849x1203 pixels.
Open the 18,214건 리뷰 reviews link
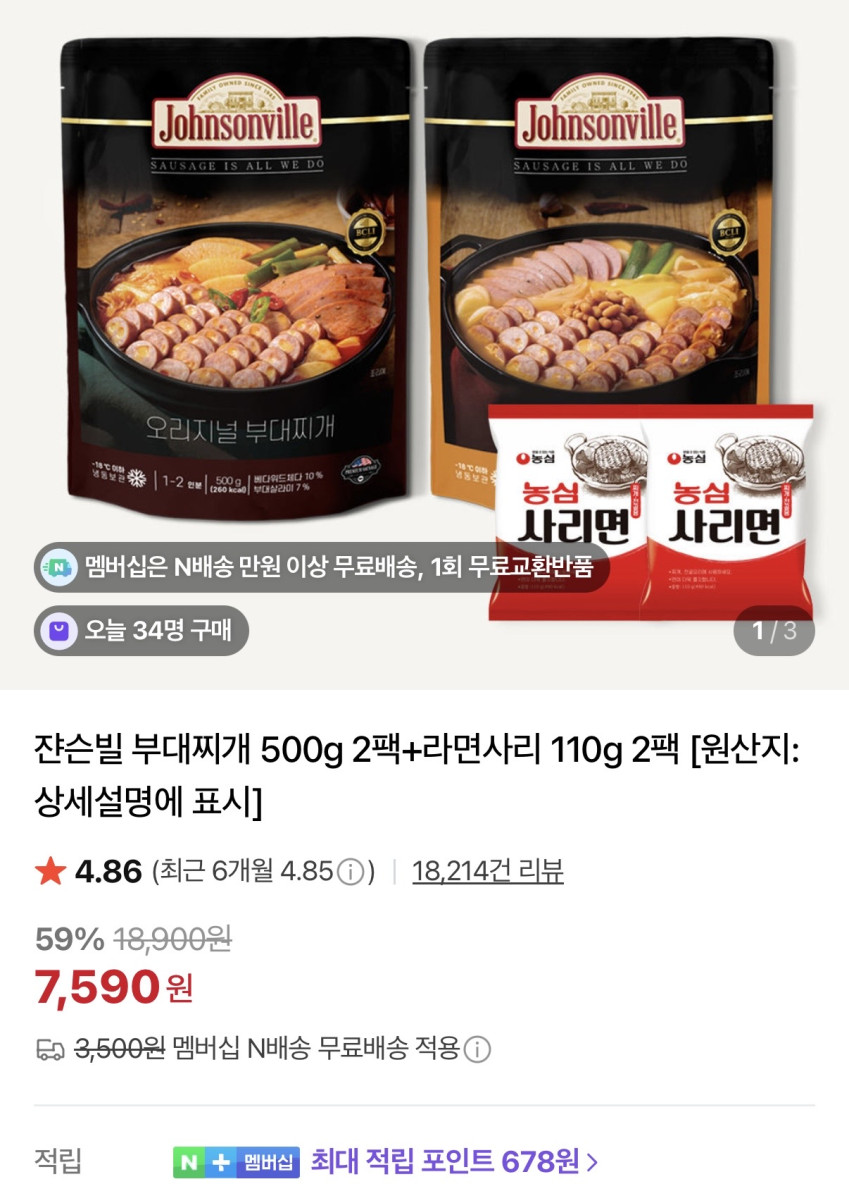(x=487, y=871)
